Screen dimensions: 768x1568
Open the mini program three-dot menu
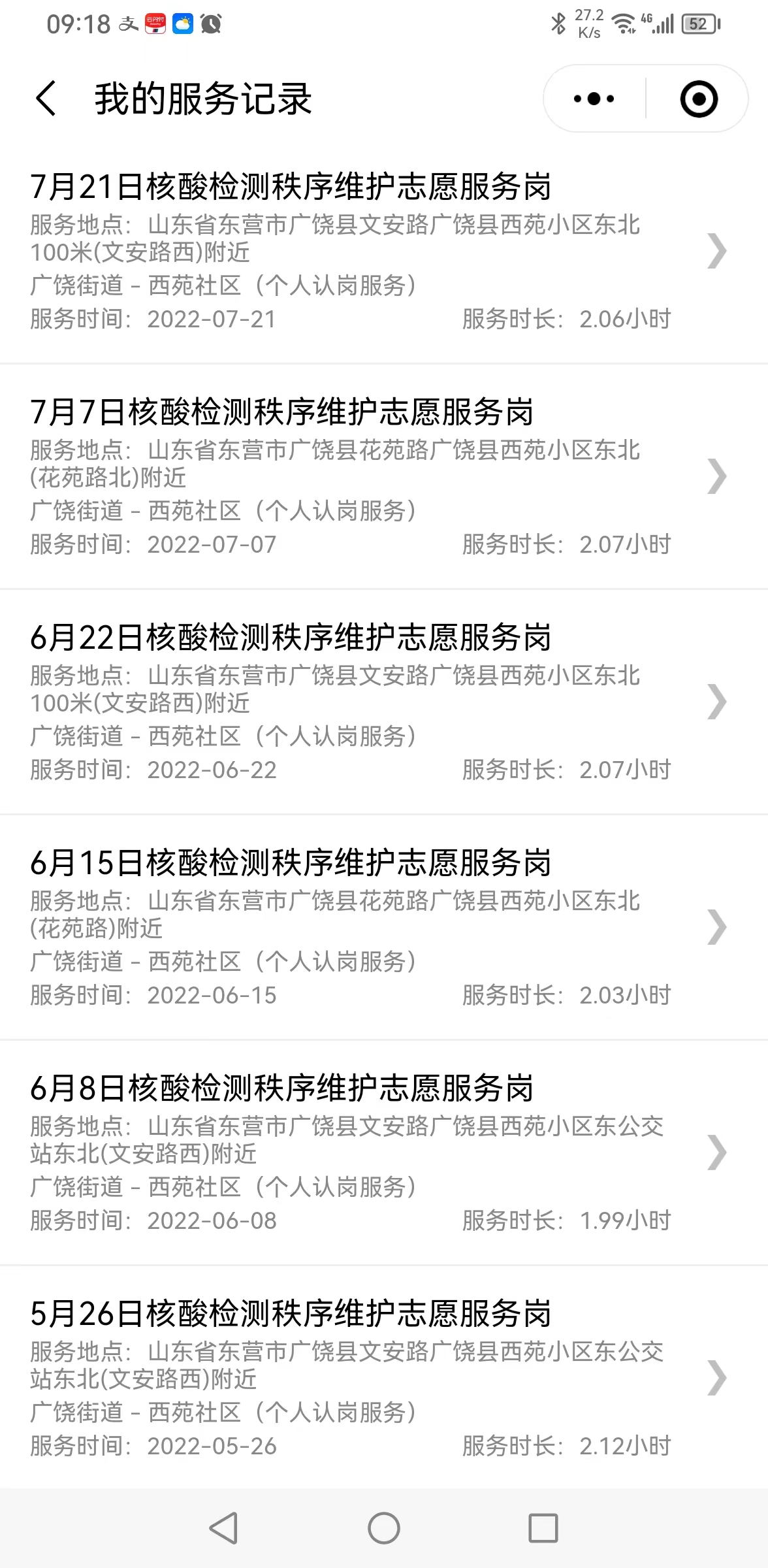point(594,99)
